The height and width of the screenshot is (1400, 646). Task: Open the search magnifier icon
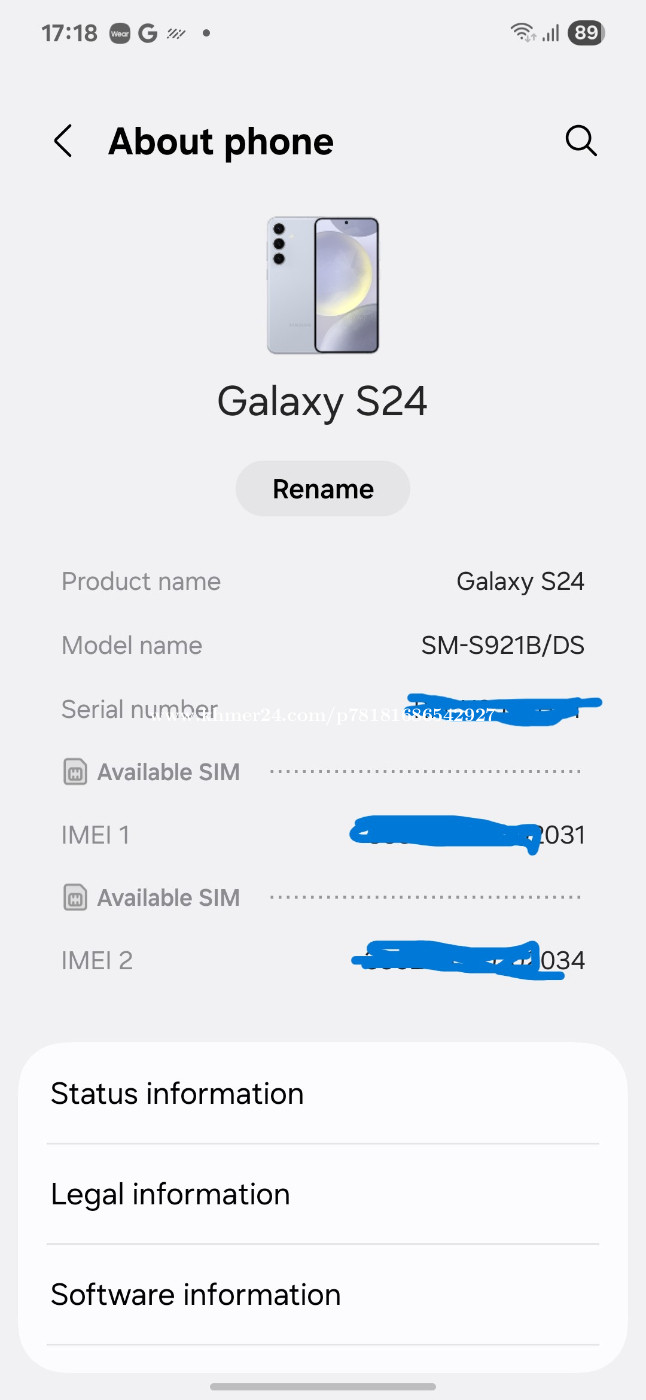click(581, 141)
